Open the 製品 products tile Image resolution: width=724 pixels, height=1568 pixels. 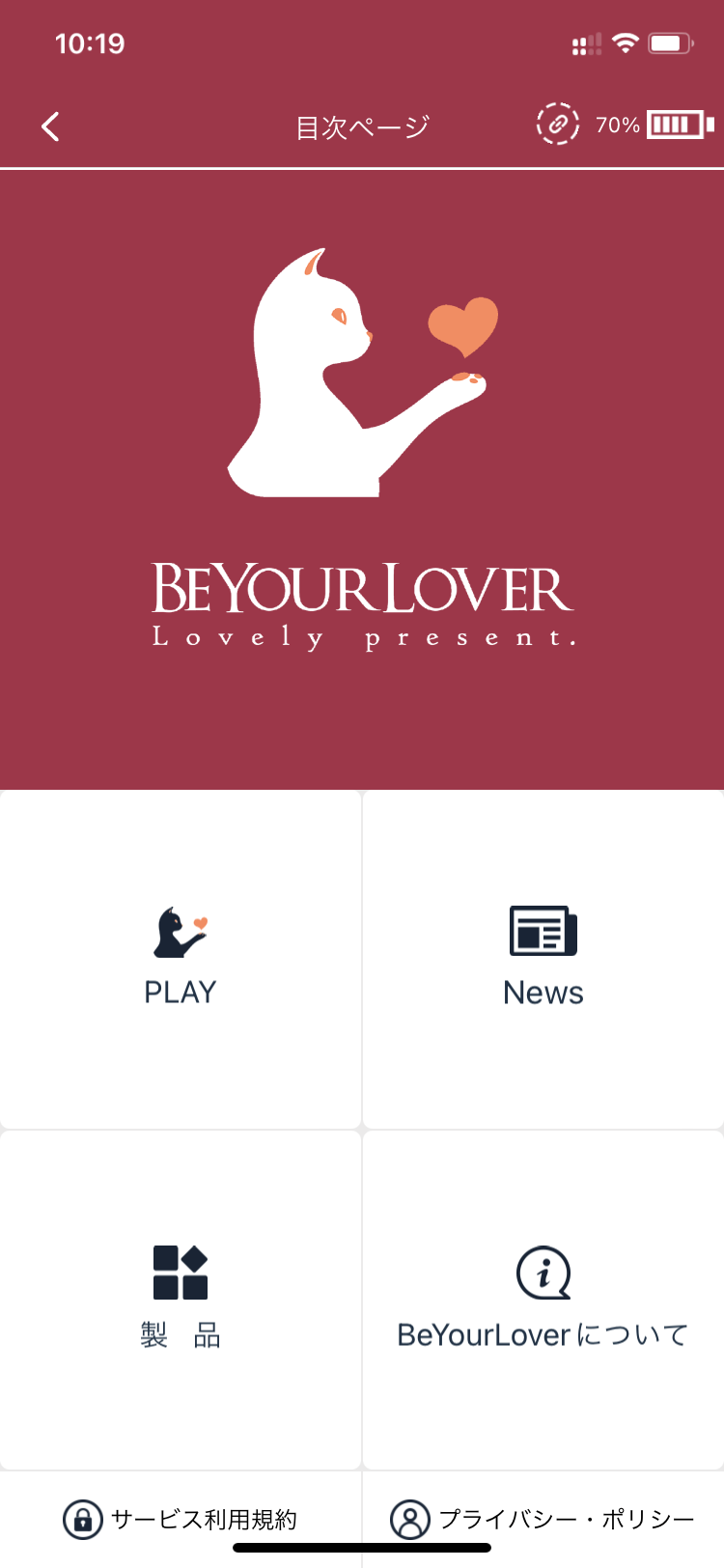click(181, 1300)
